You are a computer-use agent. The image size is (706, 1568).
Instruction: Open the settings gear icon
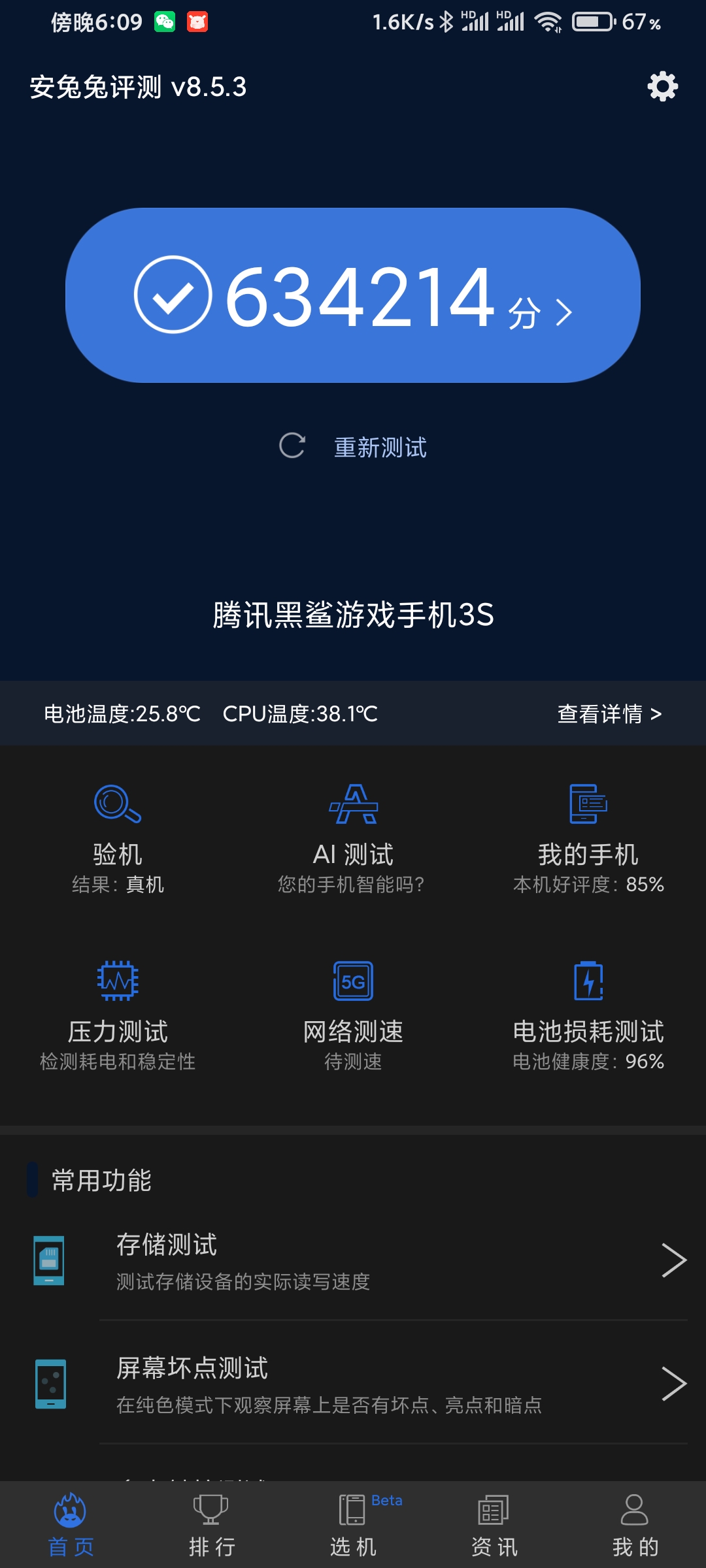662,86
